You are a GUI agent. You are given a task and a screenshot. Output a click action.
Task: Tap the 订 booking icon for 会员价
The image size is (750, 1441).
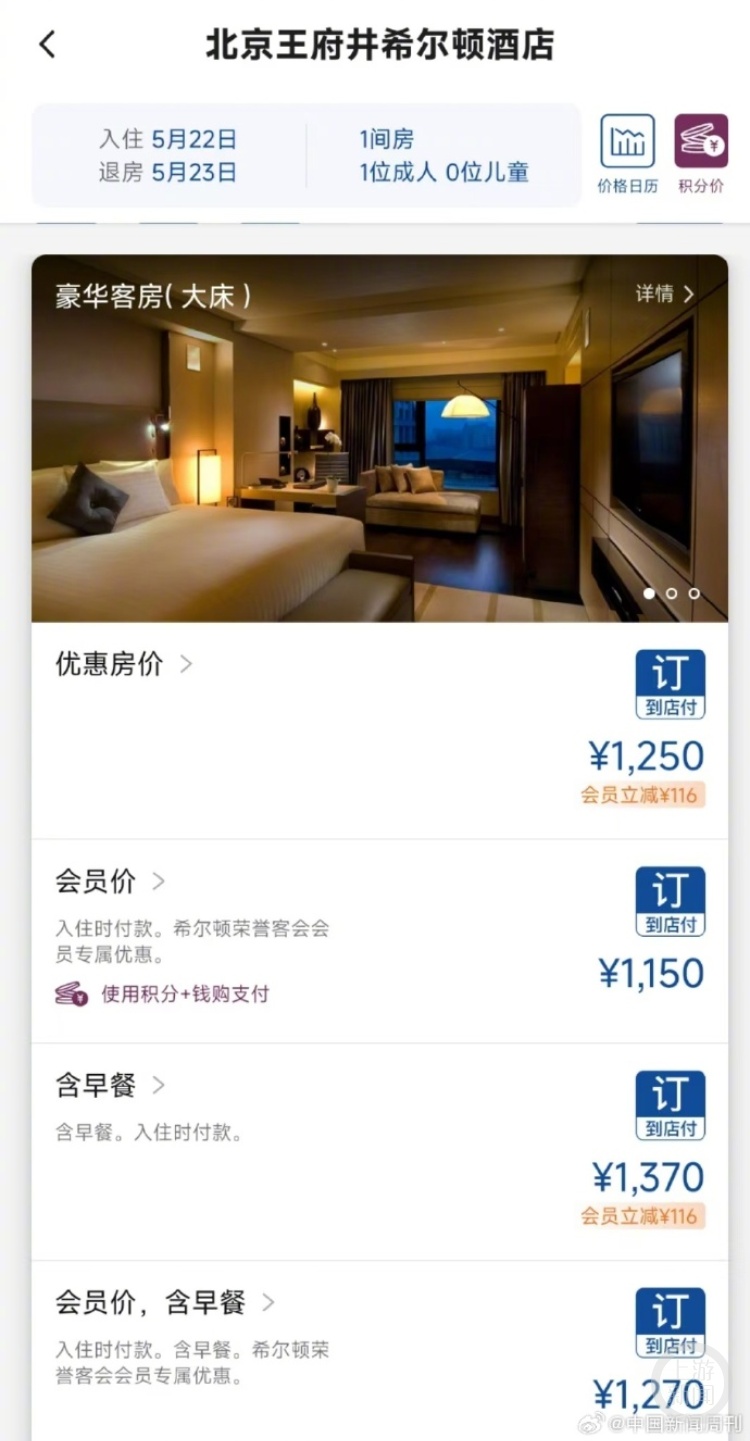(670, 899)
